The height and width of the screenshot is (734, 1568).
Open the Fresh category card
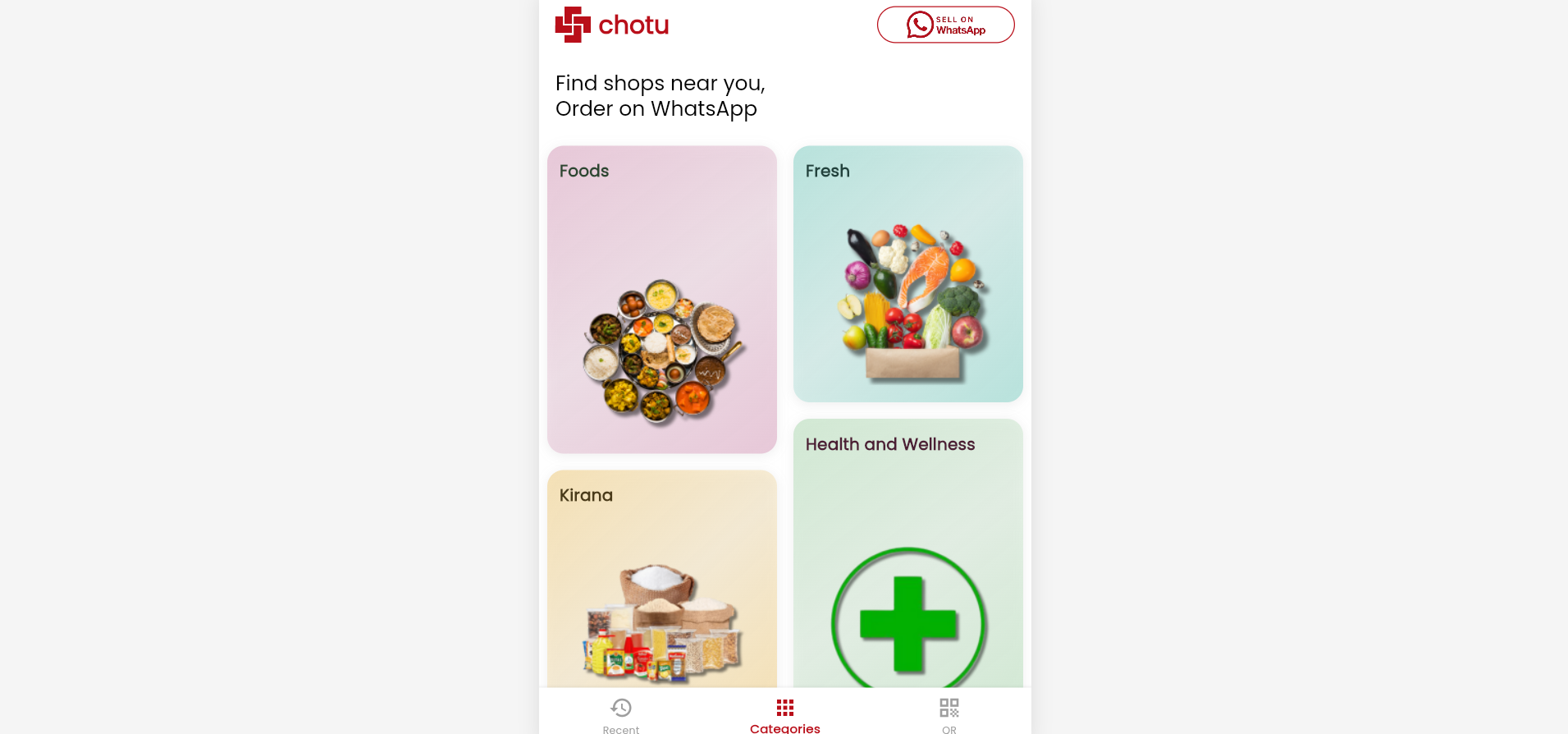(907, 274)
